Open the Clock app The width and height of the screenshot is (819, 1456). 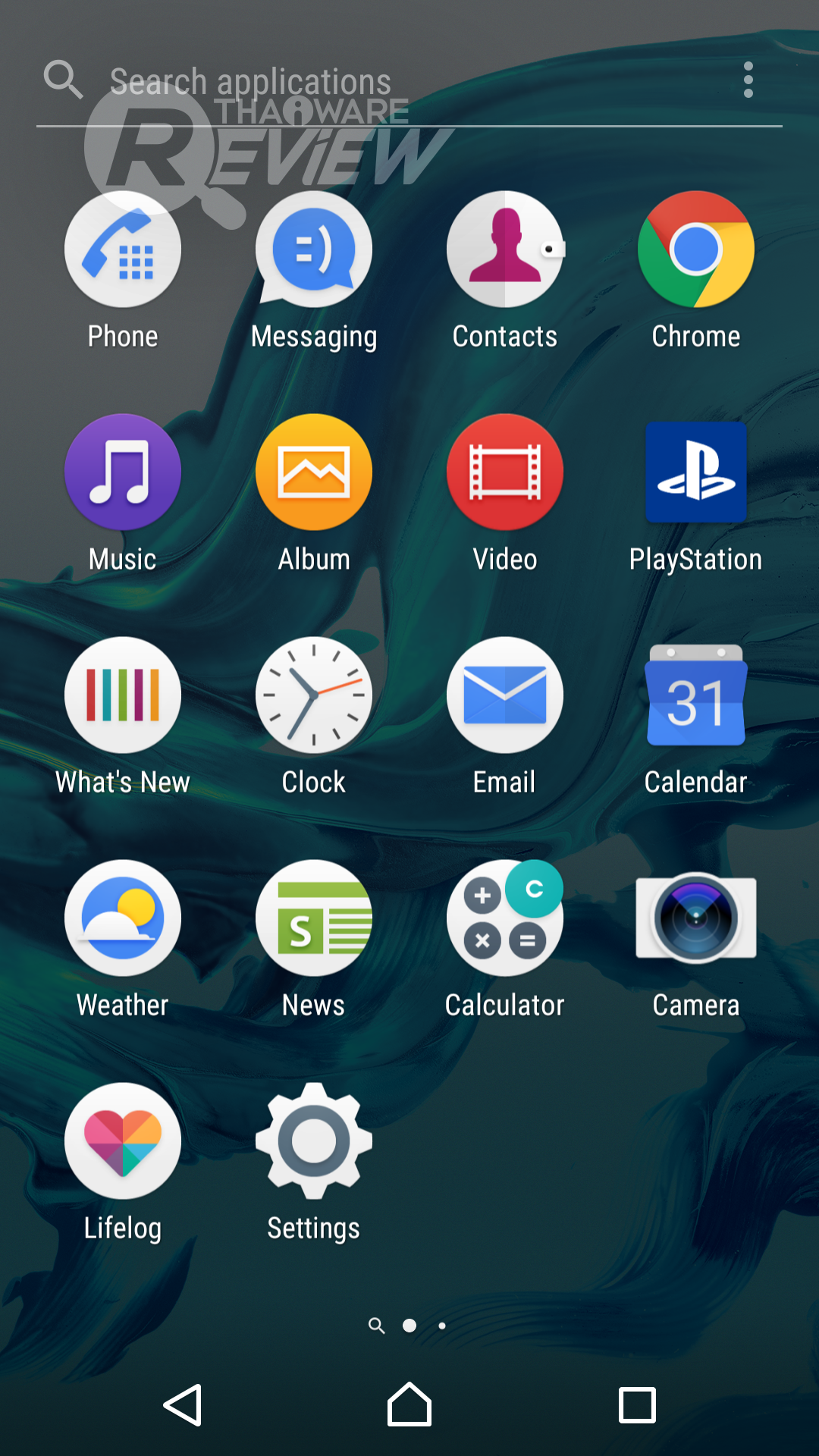[314, 695]
